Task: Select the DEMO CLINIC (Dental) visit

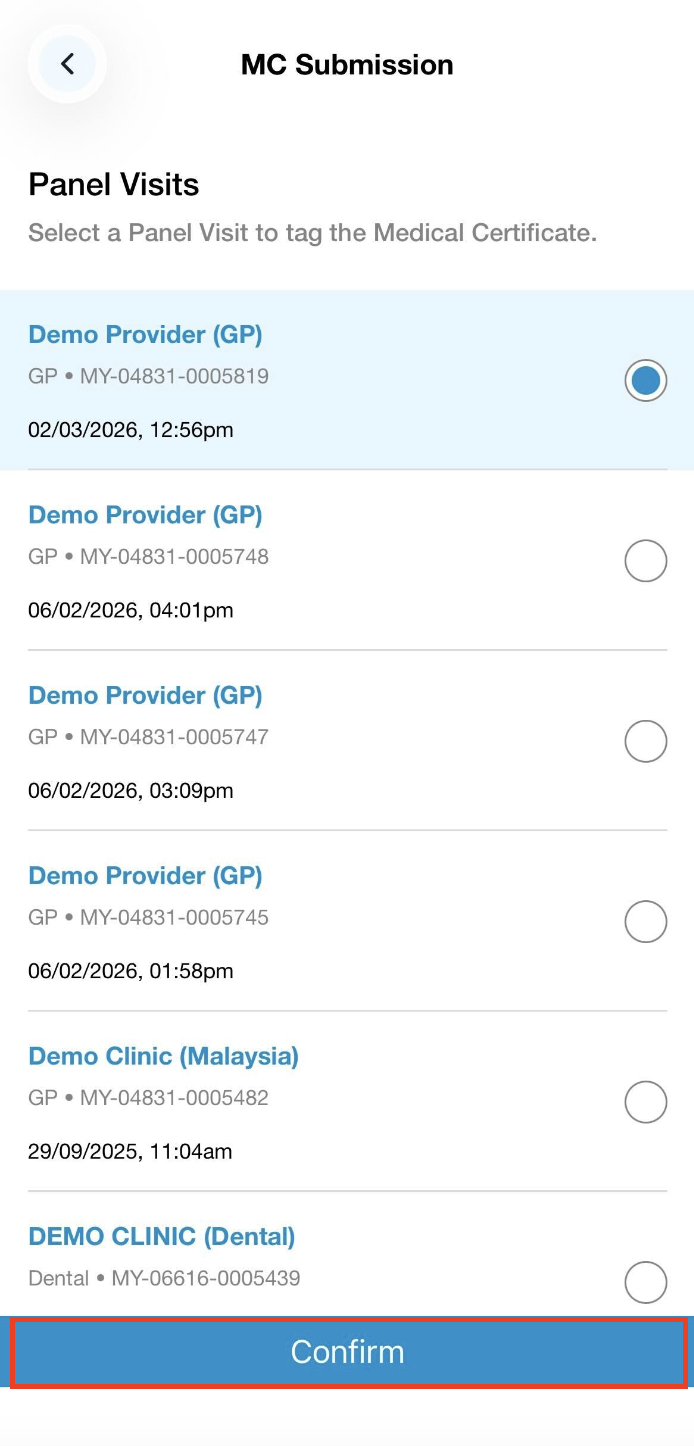Action: 645,1281
